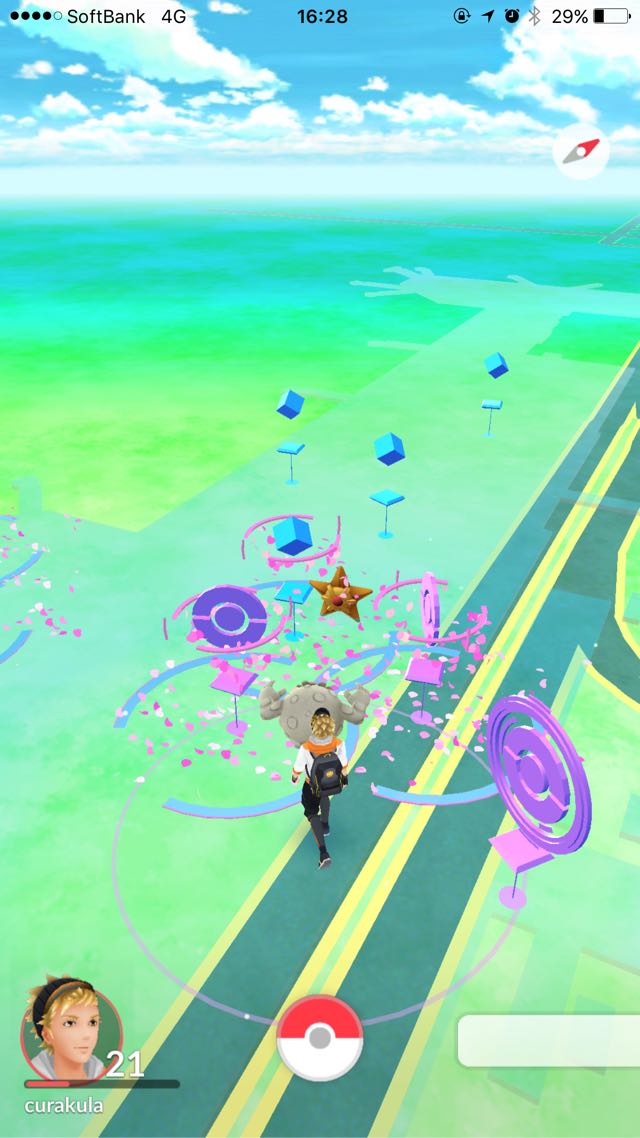Open the nearby Pokémon panel

[549, 1041]
